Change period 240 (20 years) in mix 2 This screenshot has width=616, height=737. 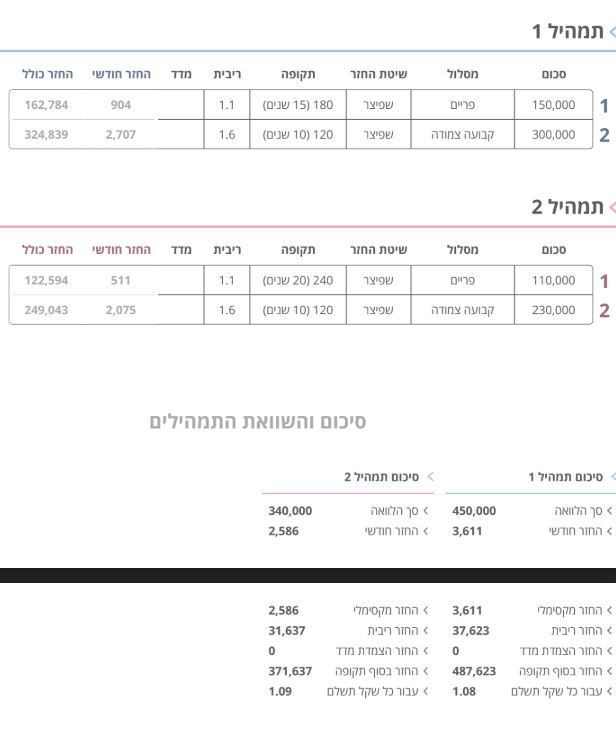pyautogui.click(x=297, y=281)
